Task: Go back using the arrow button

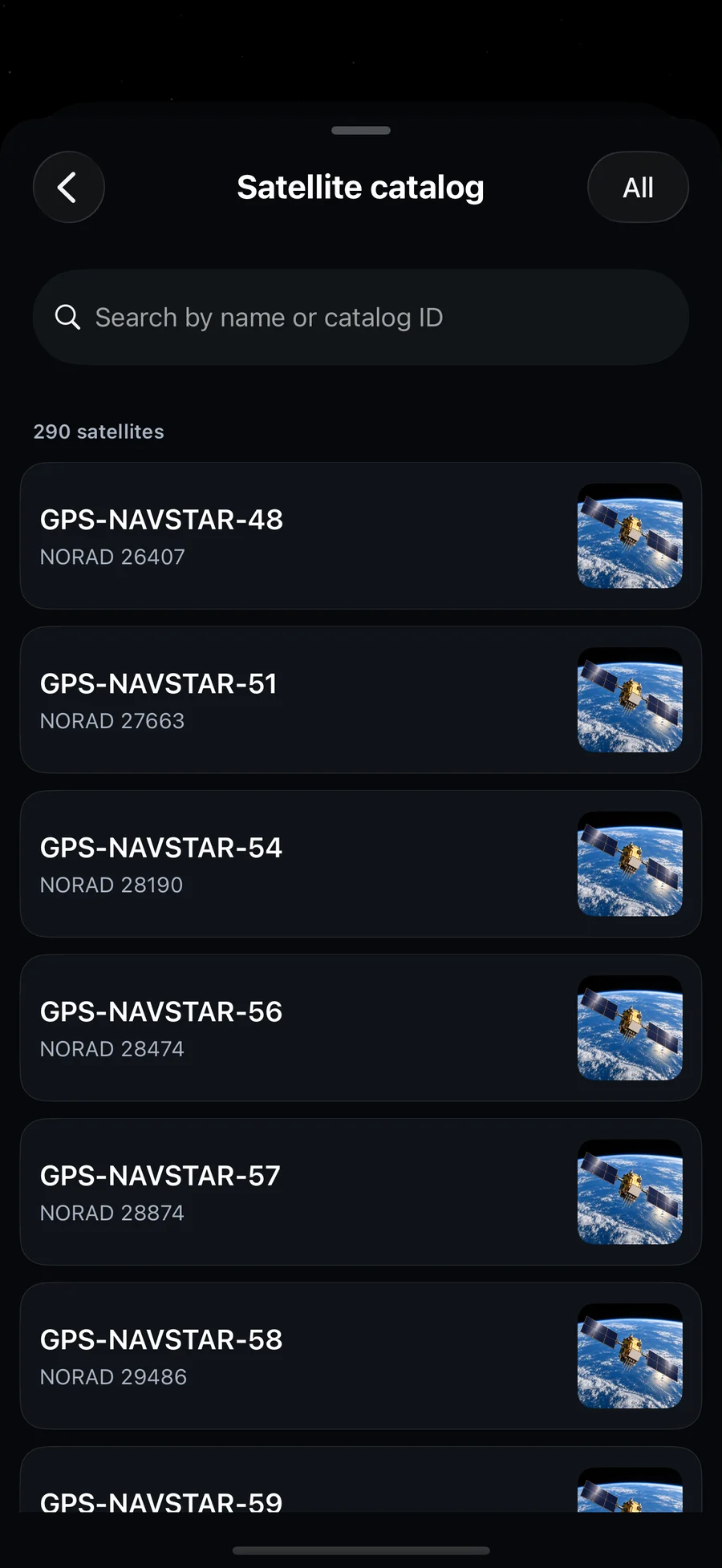Action: [69, 188]
